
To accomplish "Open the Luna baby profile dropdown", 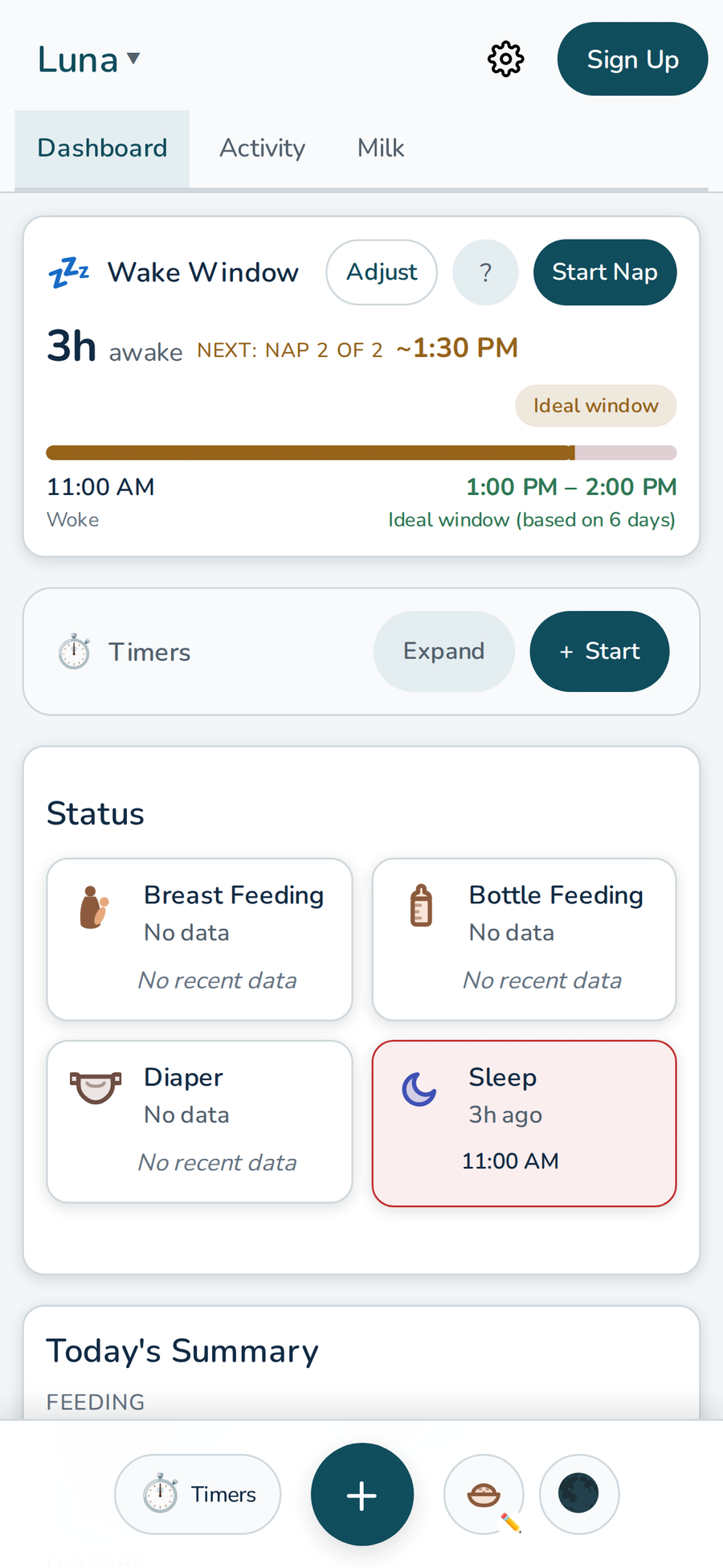I will [88, 58].
